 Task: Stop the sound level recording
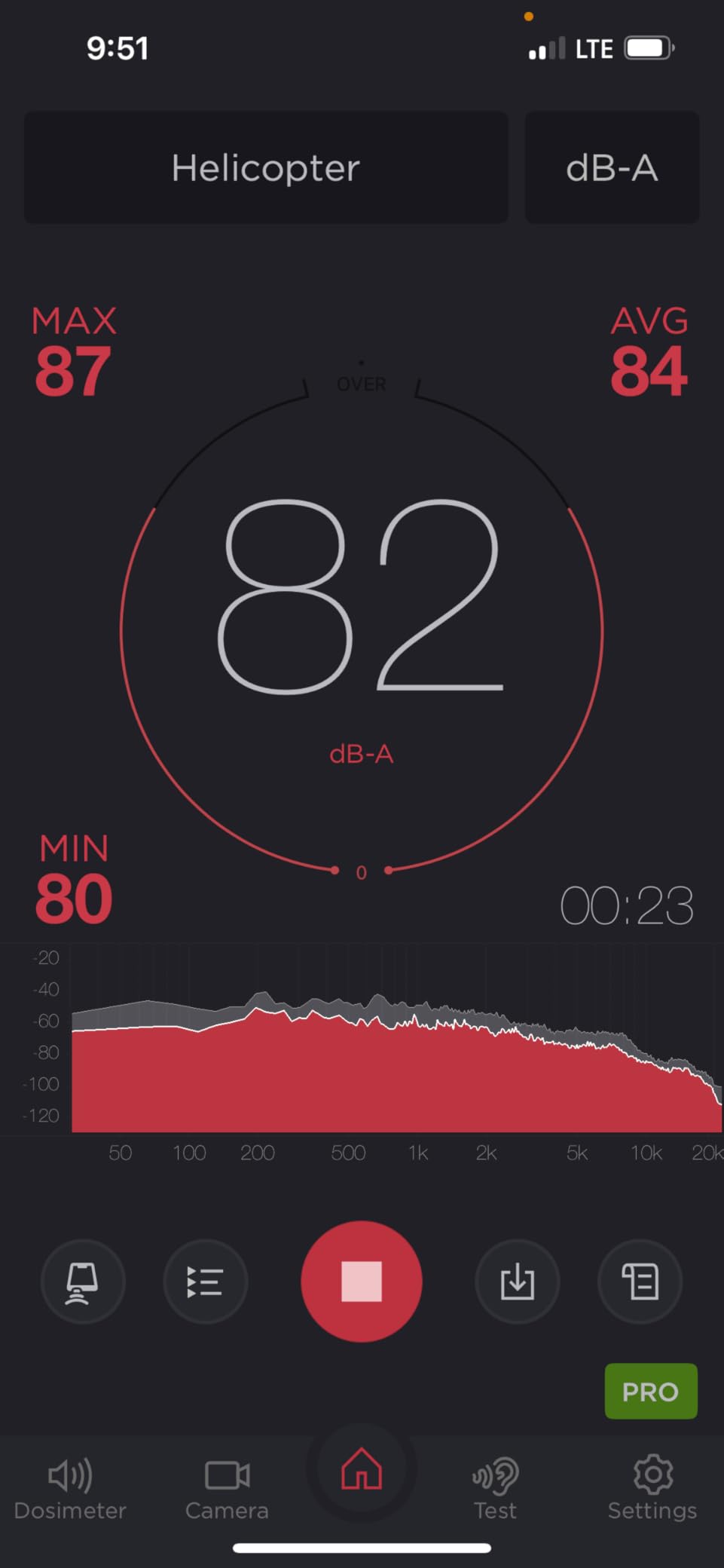(x=362, y=1281)
